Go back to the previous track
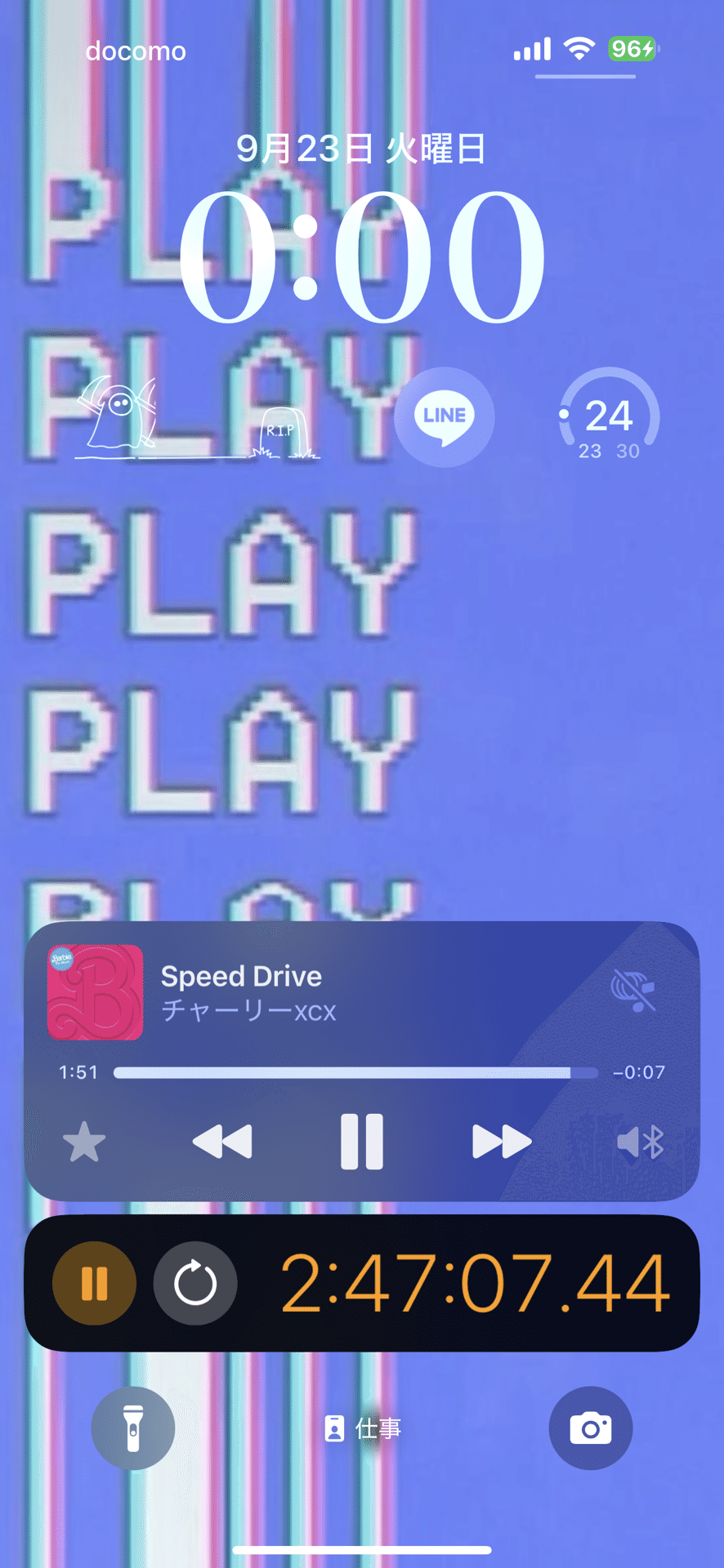The height and width of the screenshot is (1568, 724). (x=222, y=1142)
